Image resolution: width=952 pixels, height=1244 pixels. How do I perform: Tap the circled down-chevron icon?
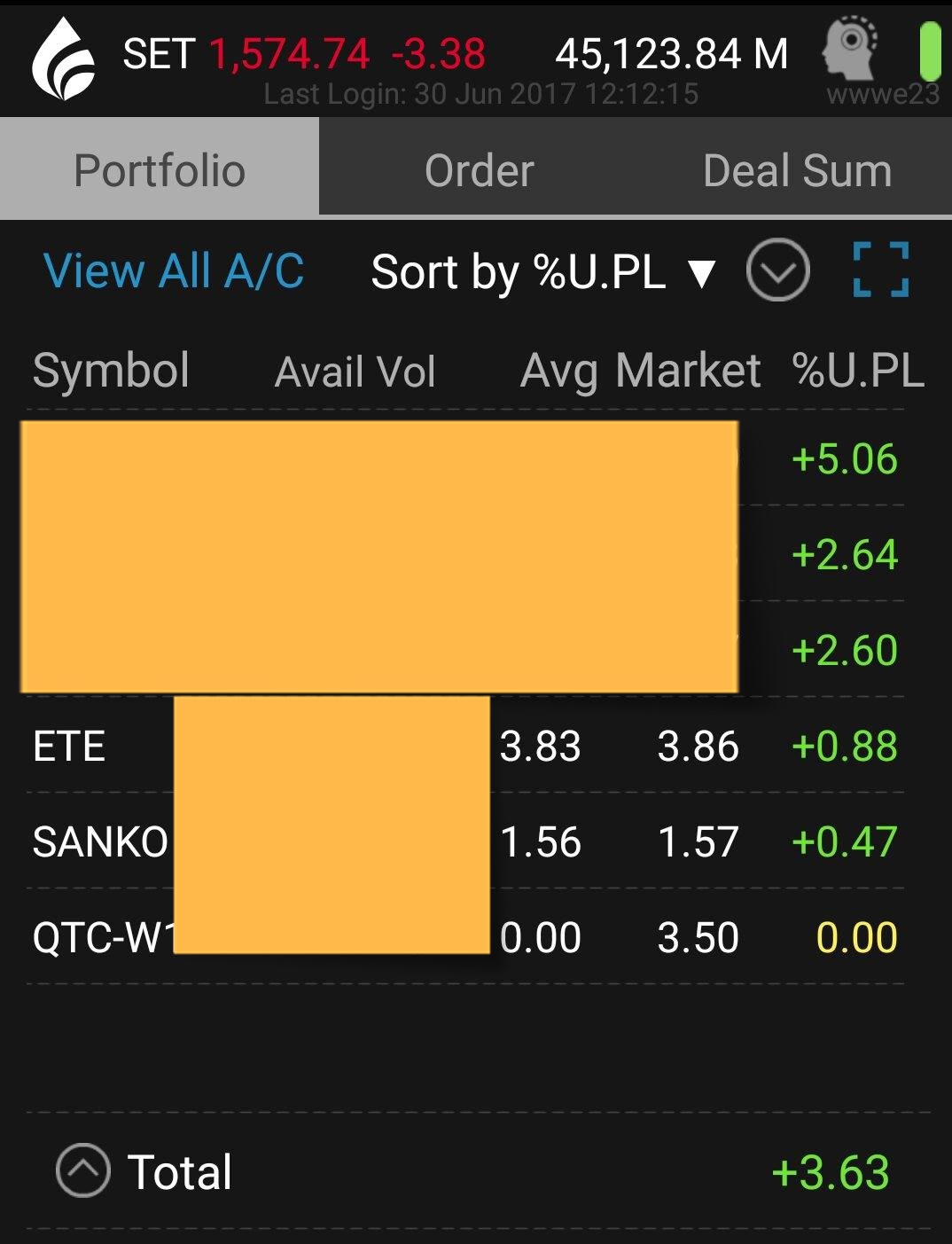click(x=777, y=270)
